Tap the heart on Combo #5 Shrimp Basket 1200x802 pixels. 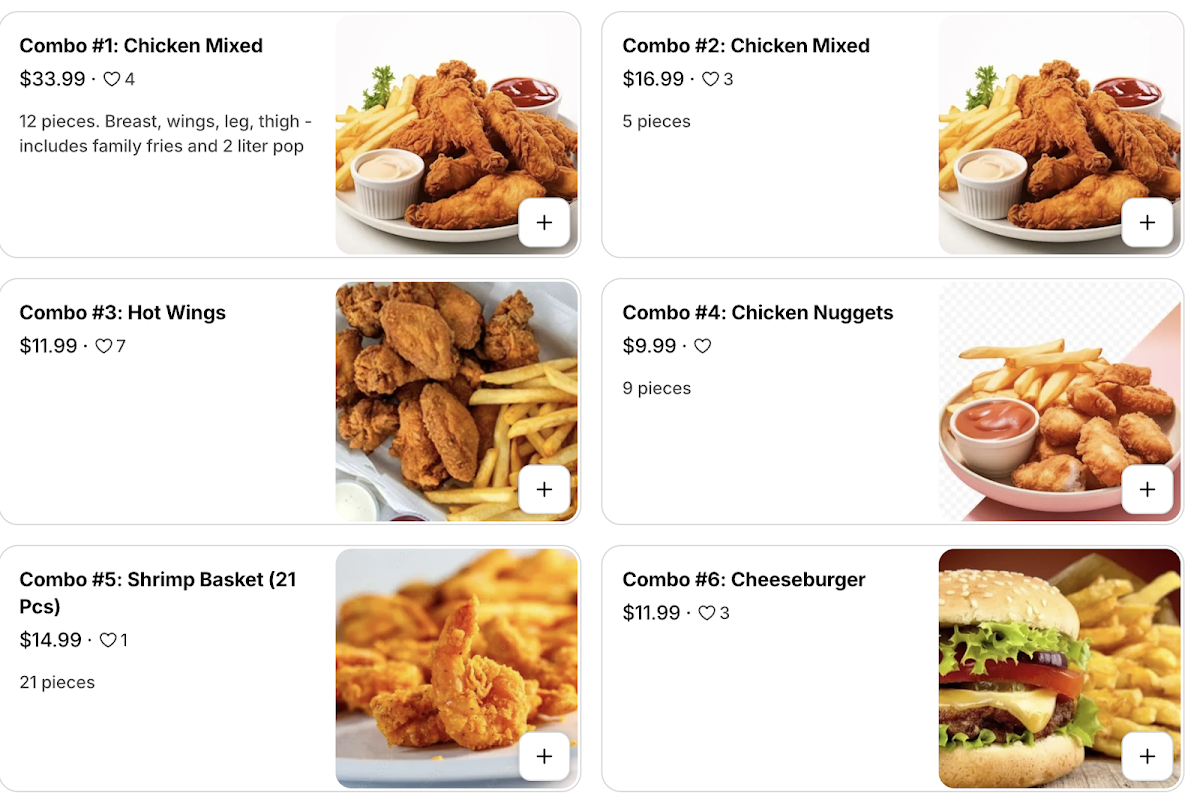(x=108, y=640)
